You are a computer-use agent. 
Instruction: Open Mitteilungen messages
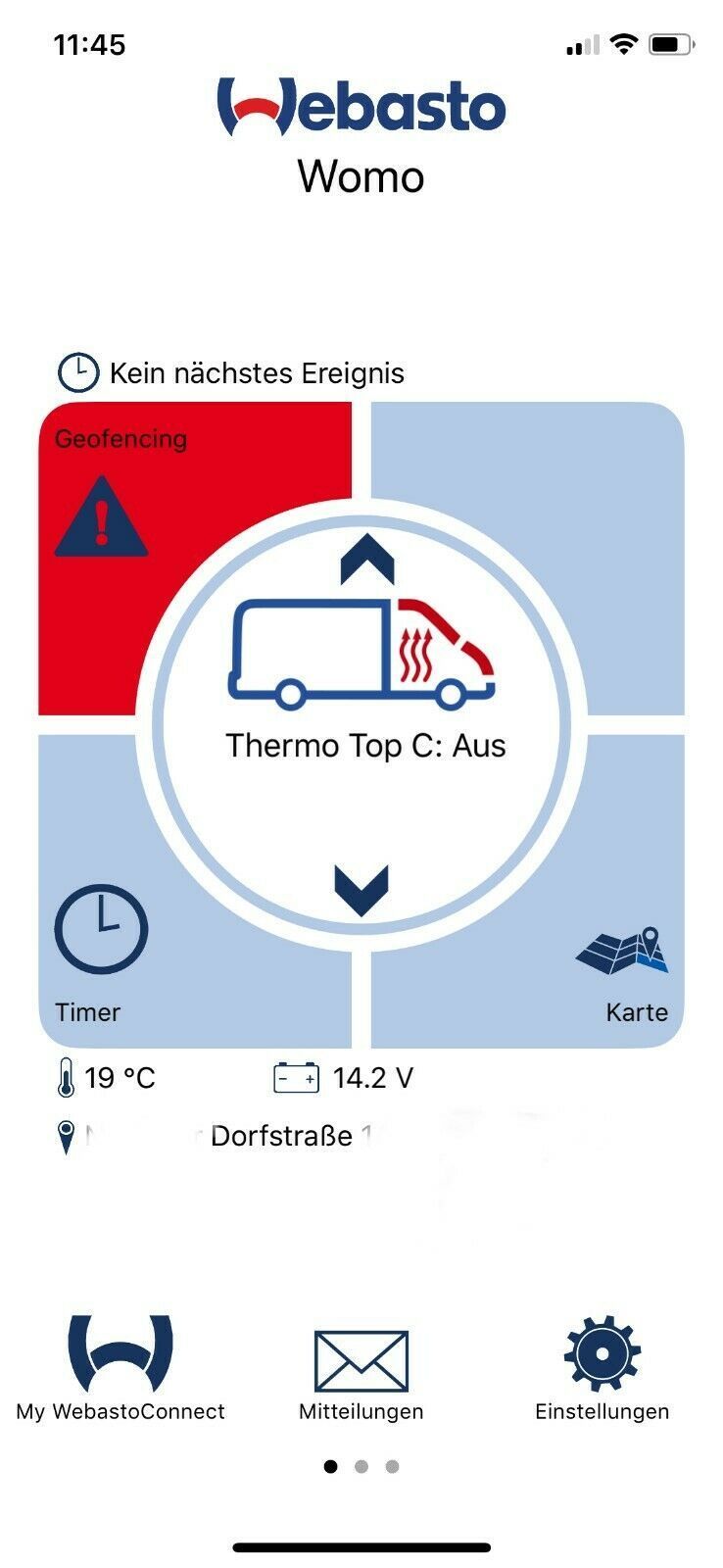coord(361,1374)
